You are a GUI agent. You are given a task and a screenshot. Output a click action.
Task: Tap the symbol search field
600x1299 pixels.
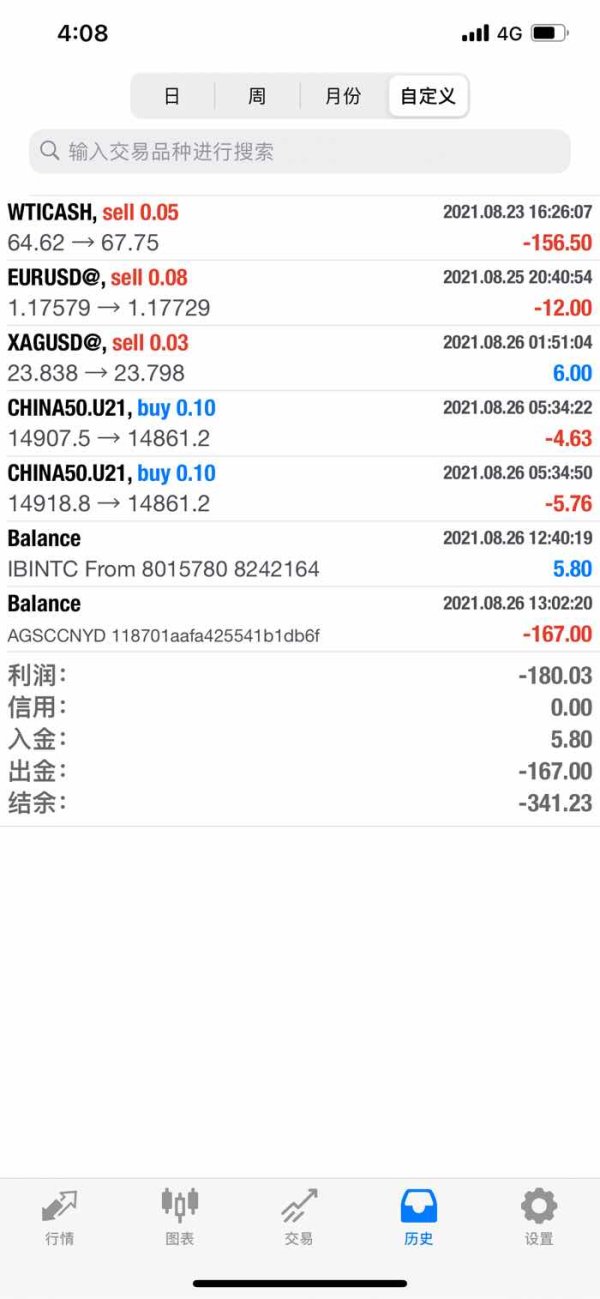tap(300, 152)
